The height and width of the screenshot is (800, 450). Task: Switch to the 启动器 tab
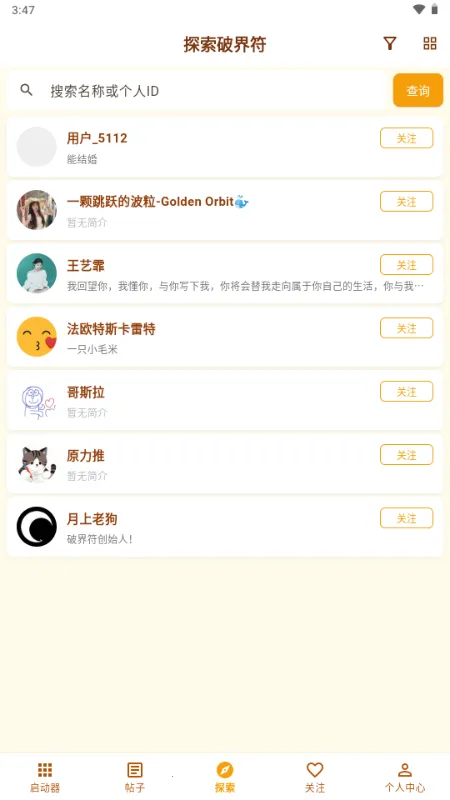(45, 777)
